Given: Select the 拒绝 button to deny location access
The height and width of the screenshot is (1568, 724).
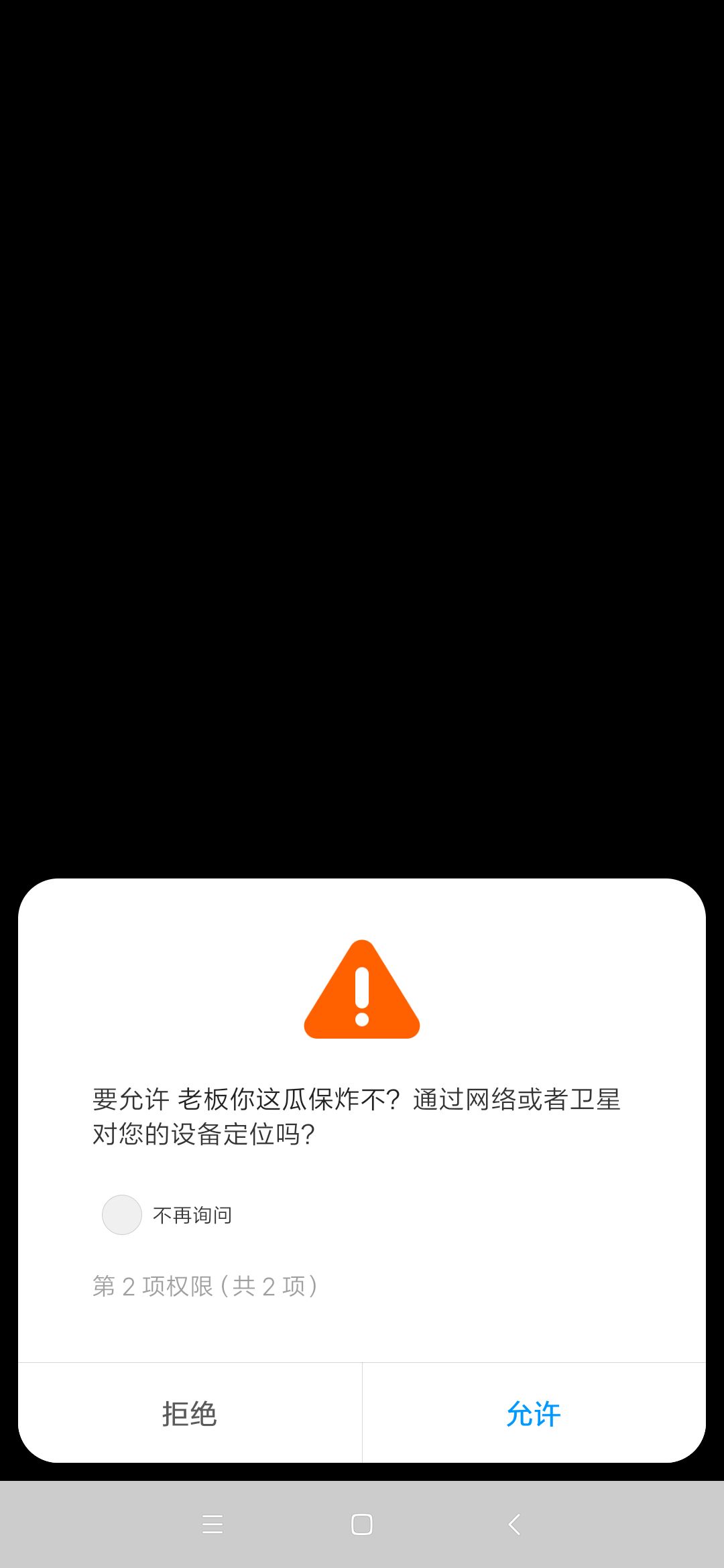Looking at the screenshot, I should pyautogui.click(x=190, y=1414).
